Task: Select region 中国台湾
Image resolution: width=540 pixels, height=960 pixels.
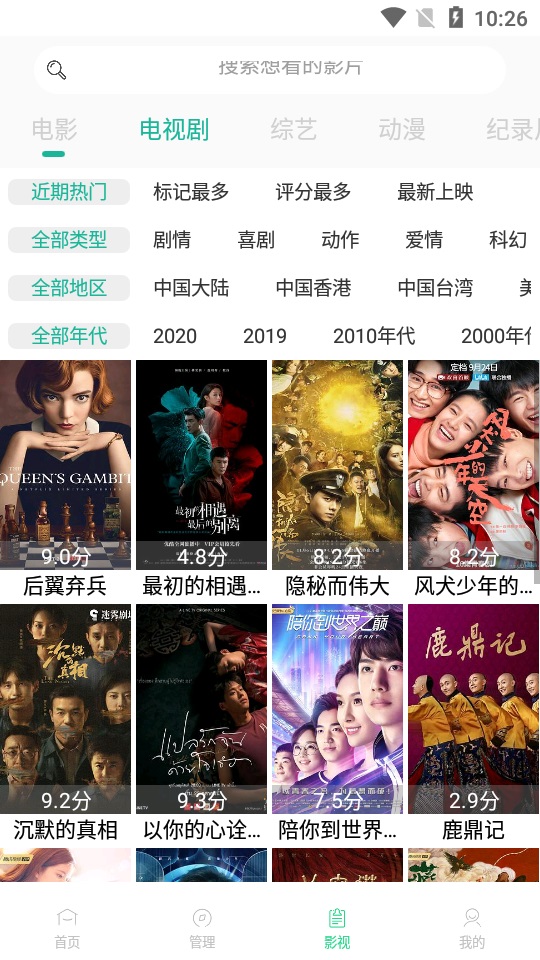Action: 435,288
